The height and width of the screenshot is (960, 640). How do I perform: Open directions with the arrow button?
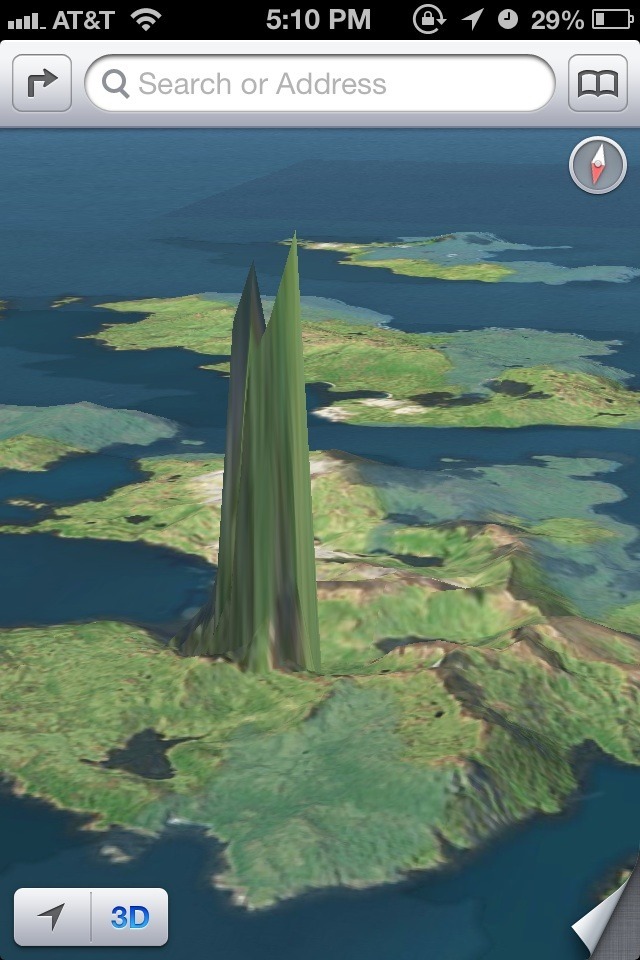click(42, 84)
